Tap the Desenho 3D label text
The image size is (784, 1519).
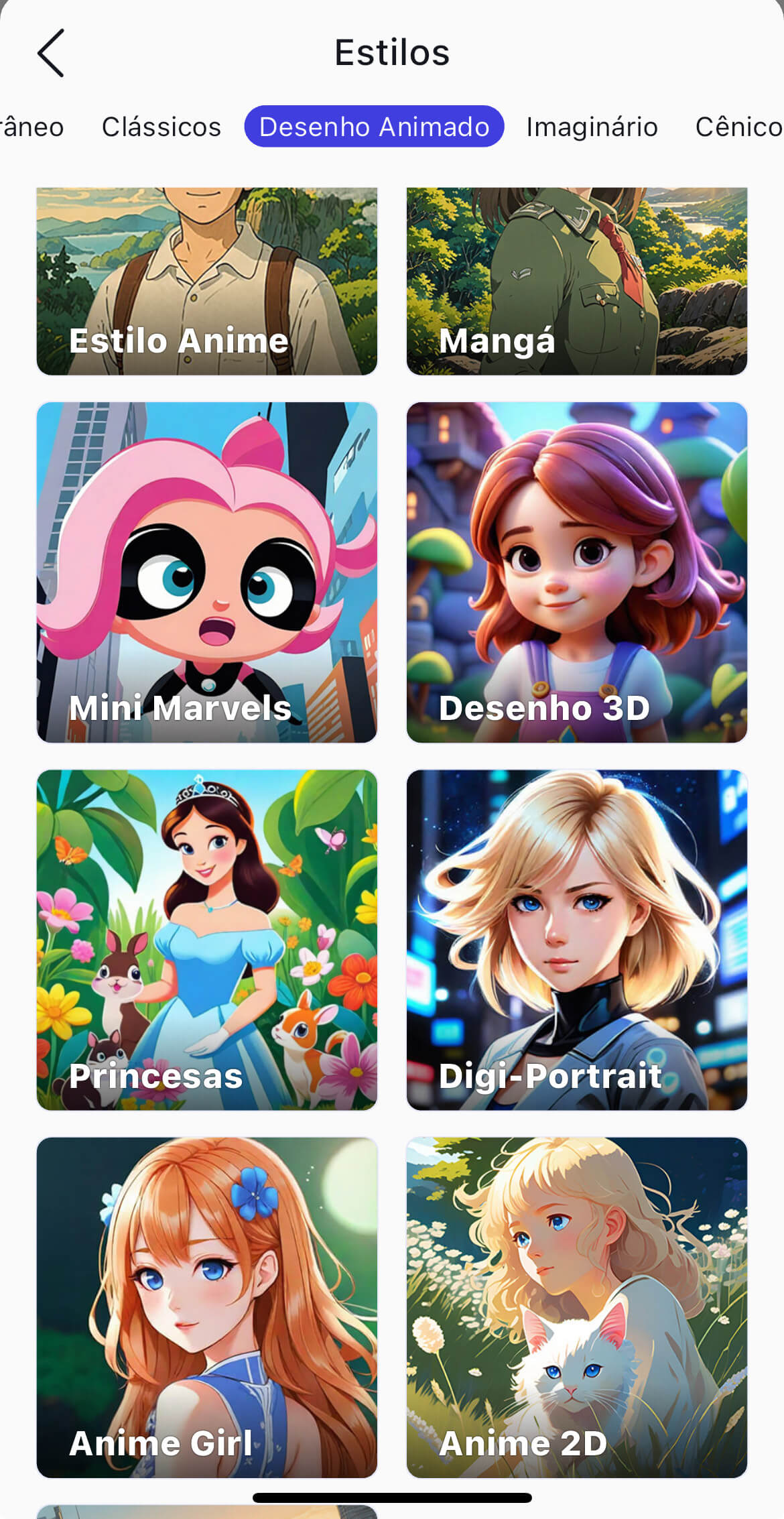point(544,708)
